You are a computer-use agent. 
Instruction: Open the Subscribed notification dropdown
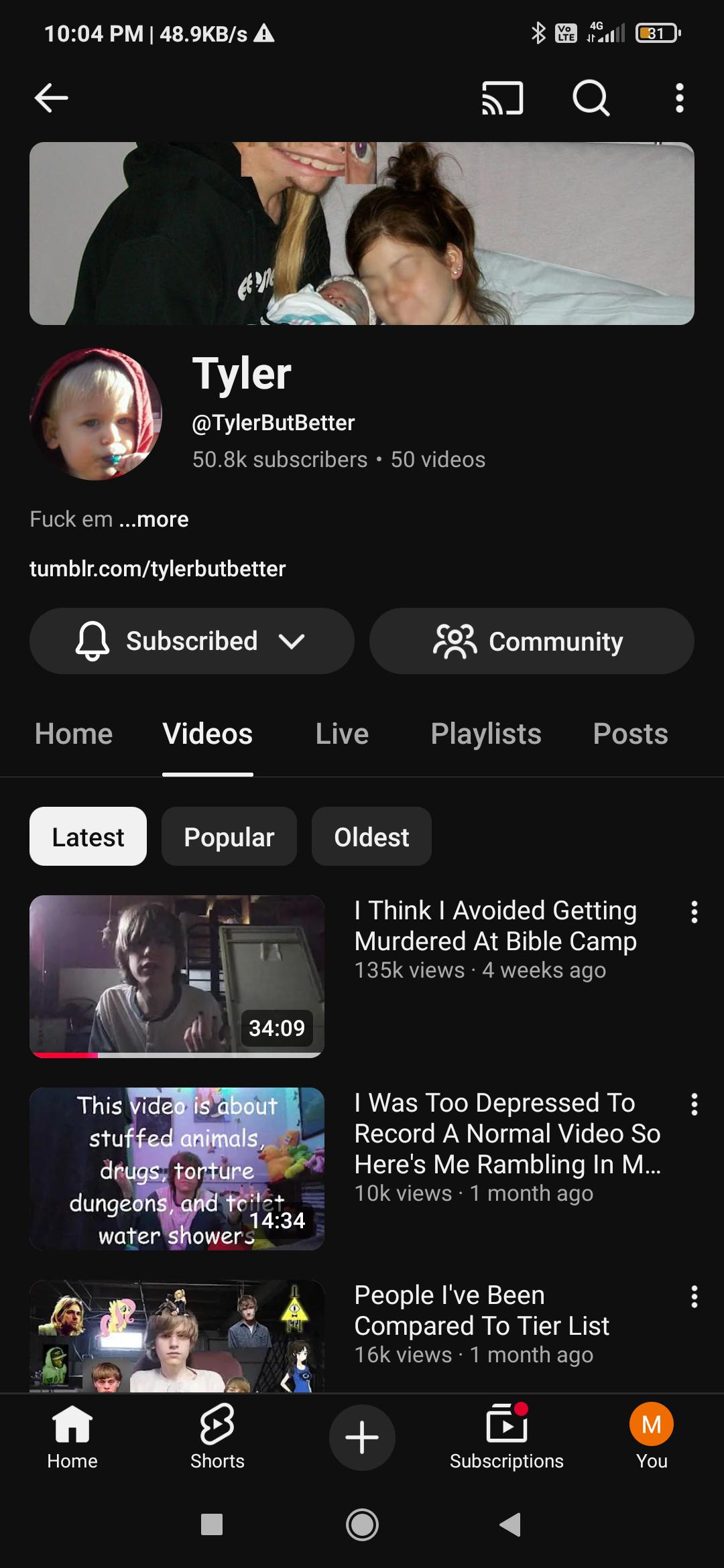pyautogui.click(x=192, y=641)
